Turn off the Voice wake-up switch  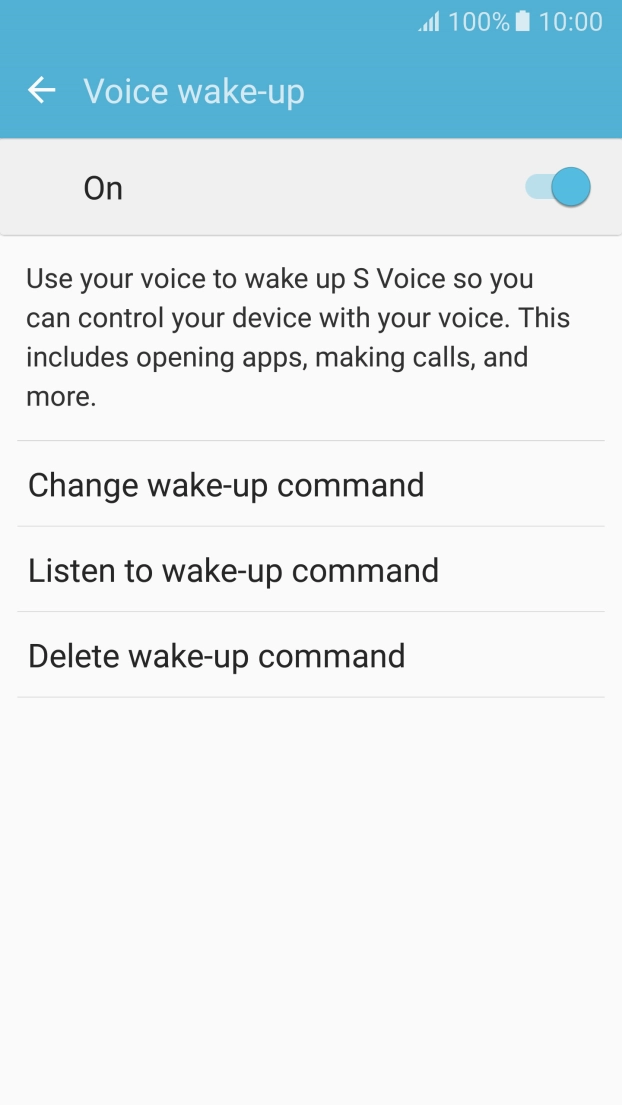[559, 187]
